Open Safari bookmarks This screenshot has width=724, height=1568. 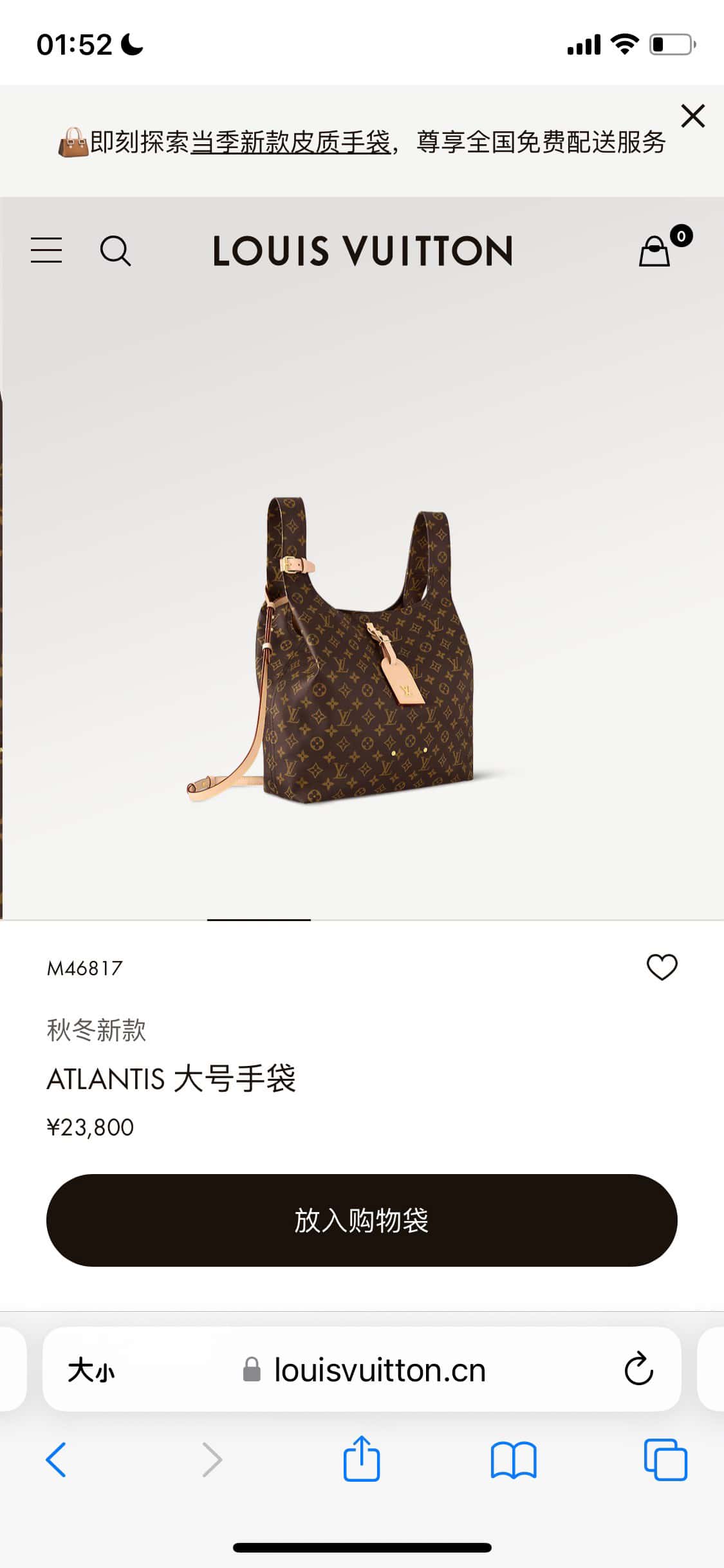(x=513, y=1459)
